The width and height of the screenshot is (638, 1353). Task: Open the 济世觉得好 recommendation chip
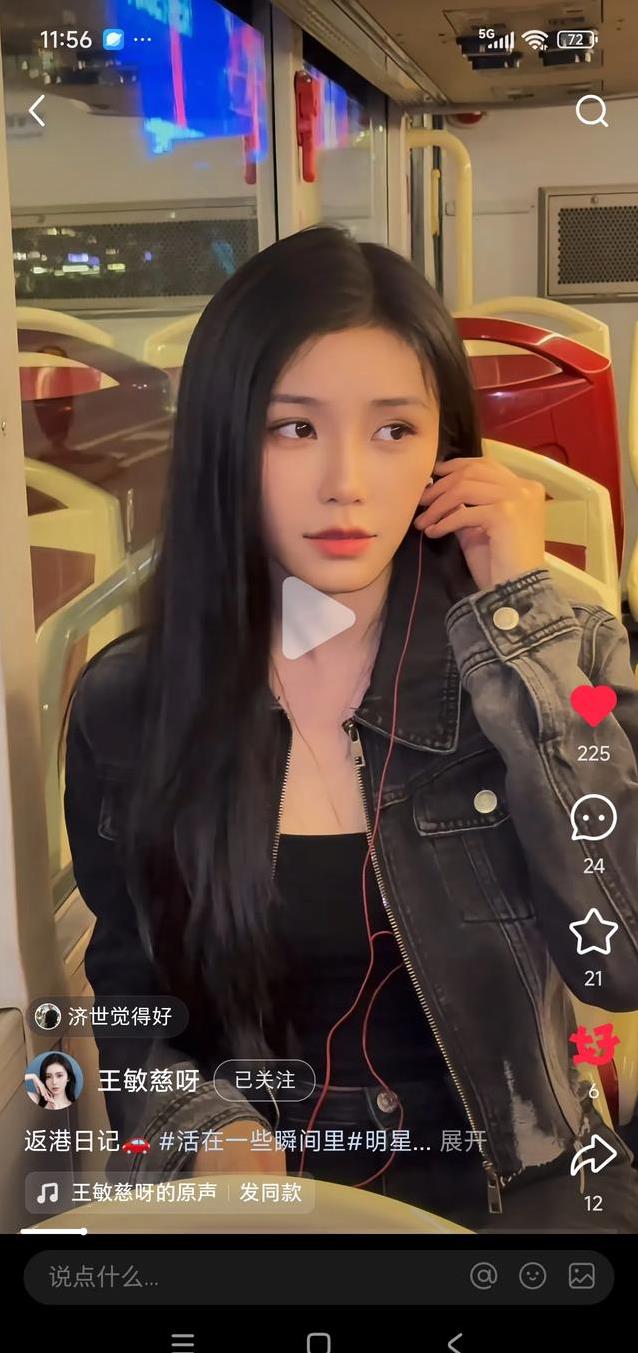tap(106, 1017)
